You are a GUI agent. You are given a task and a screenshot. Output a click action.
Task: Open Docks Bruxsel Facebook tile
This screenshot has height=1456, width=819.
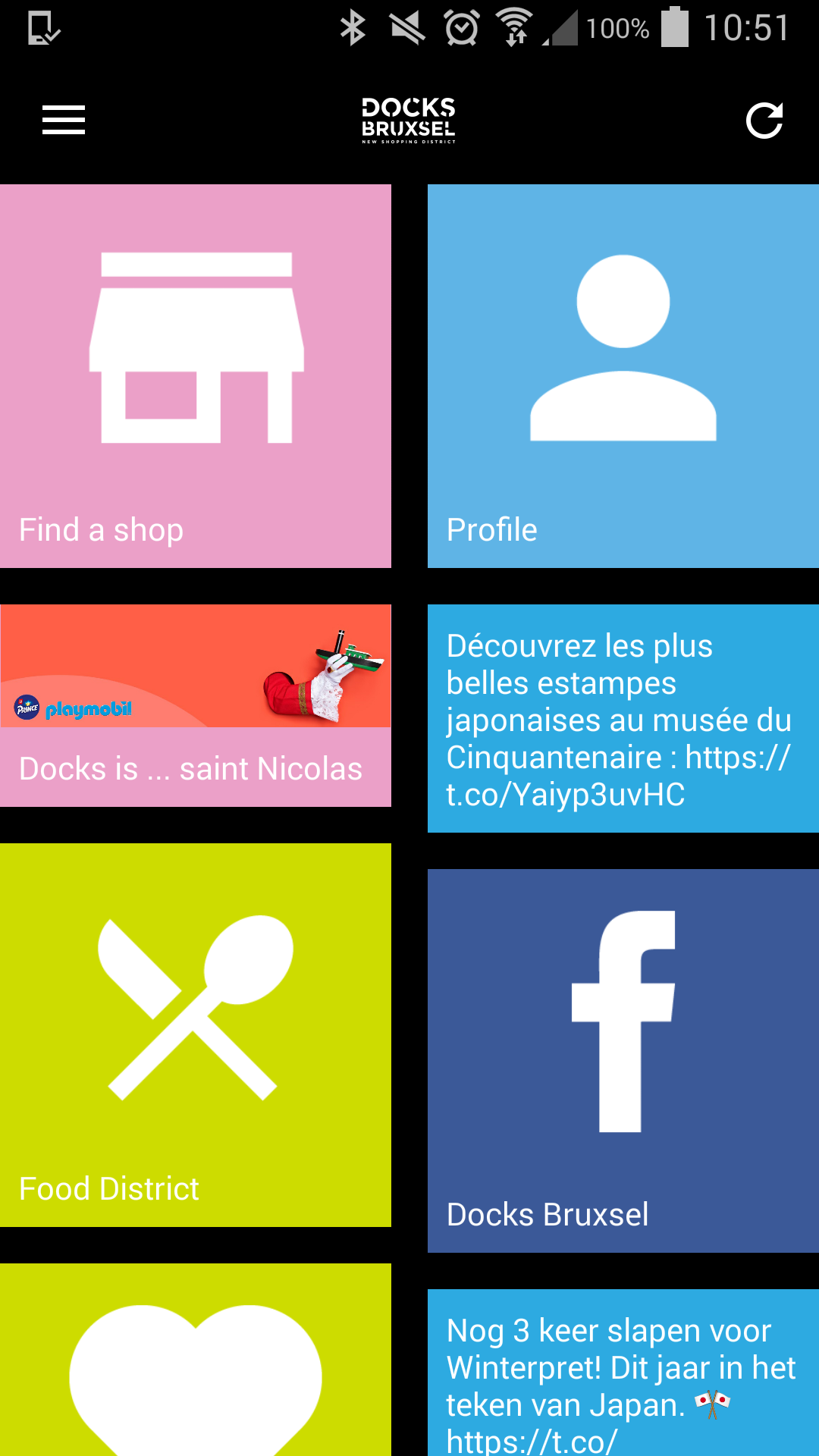tap(623, 1060)
